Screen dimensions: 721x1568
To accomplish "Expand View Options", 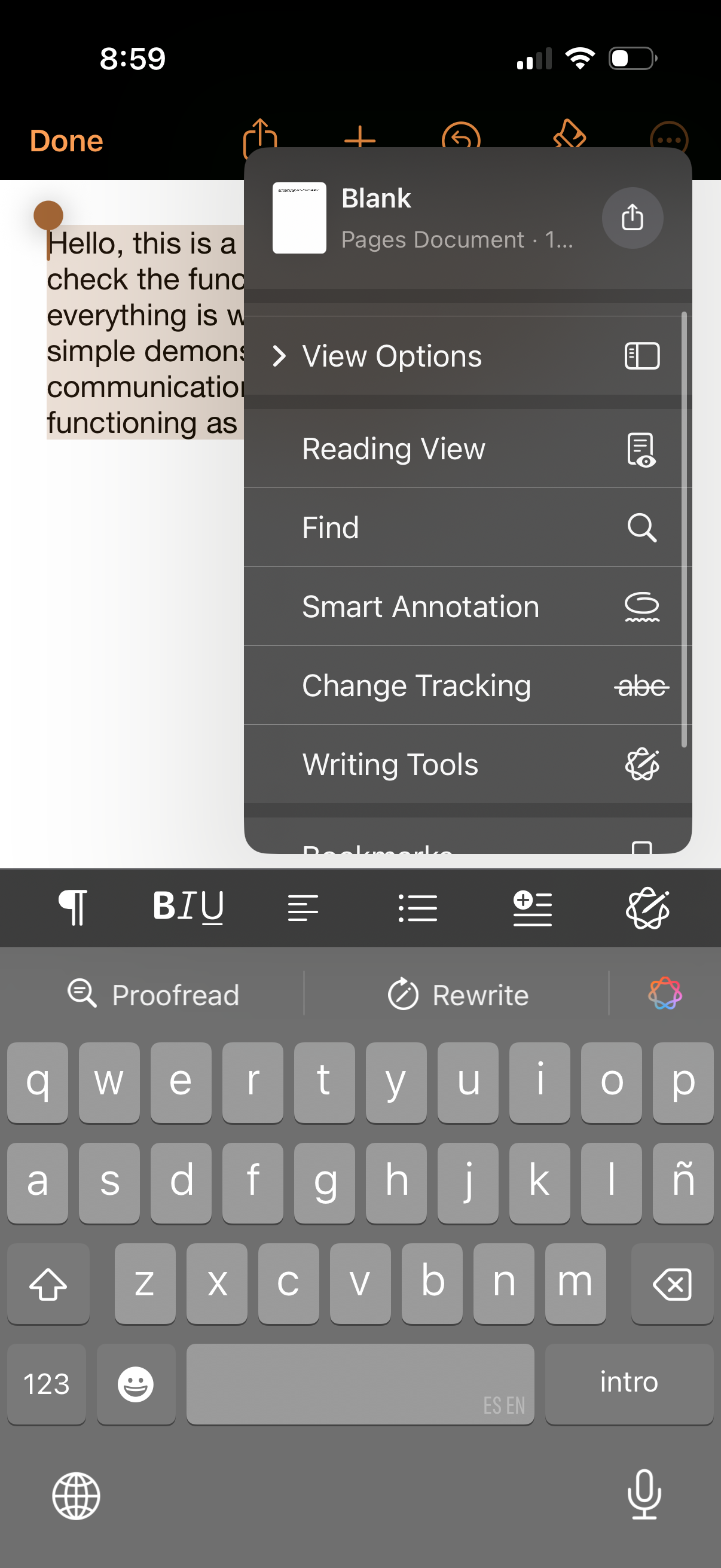I will [467, 356].
